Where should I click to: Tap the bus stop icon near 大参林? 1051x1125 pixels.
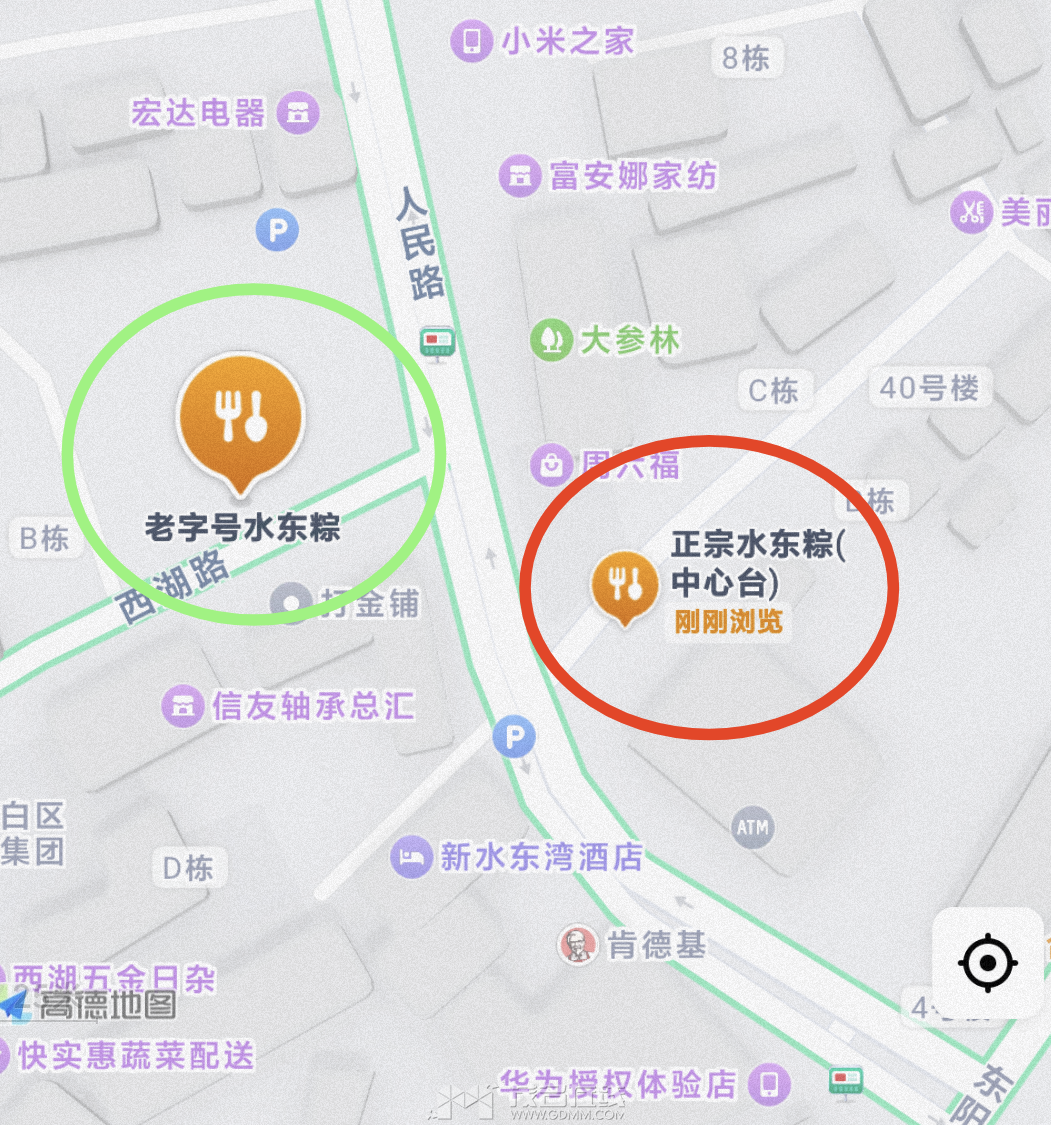pos(437,342)
